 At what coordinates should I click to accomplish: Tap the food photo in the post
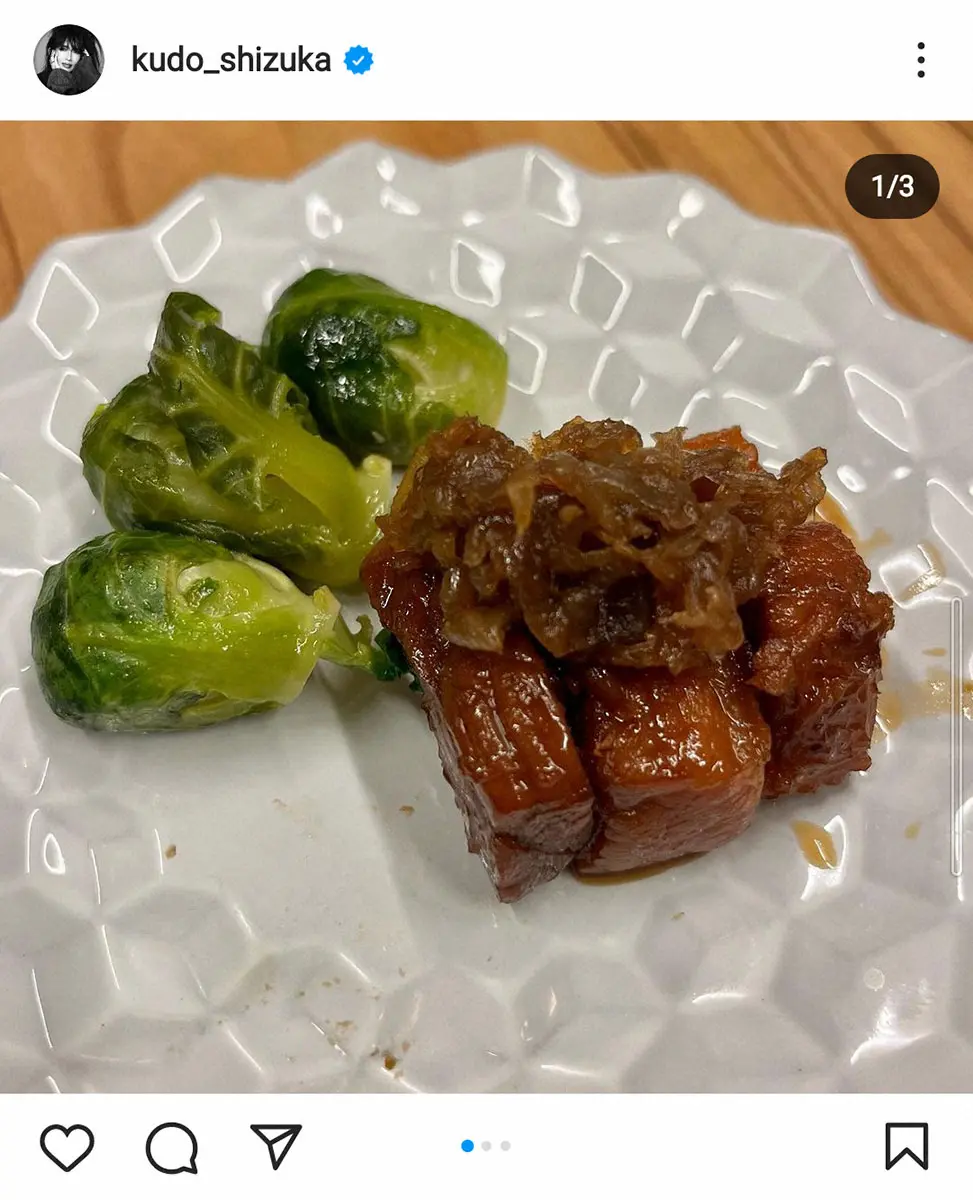pyautogui.click(x=486, y=606)
